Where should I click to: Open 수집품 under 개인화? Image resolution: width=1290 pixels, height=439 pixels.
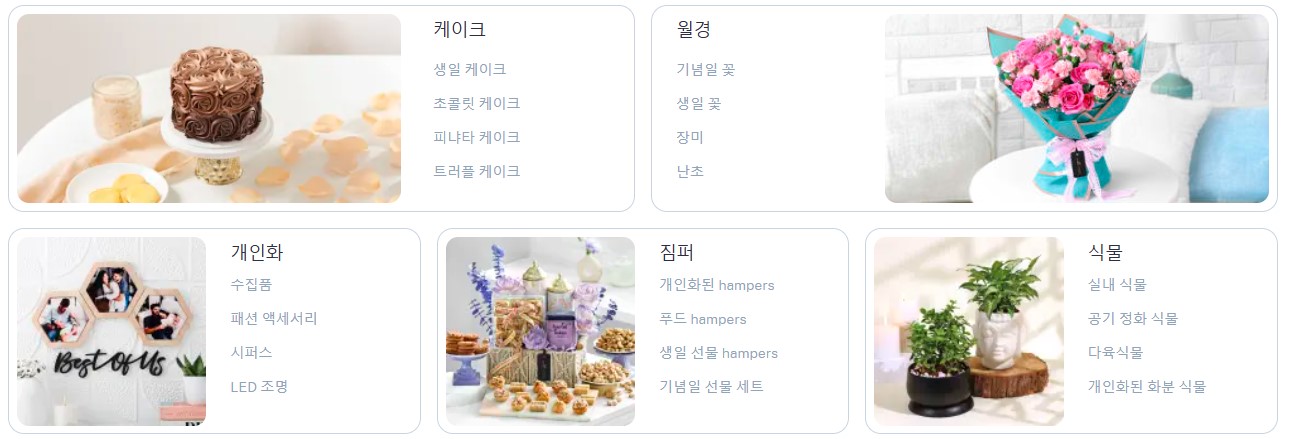(x=251, y=285)
